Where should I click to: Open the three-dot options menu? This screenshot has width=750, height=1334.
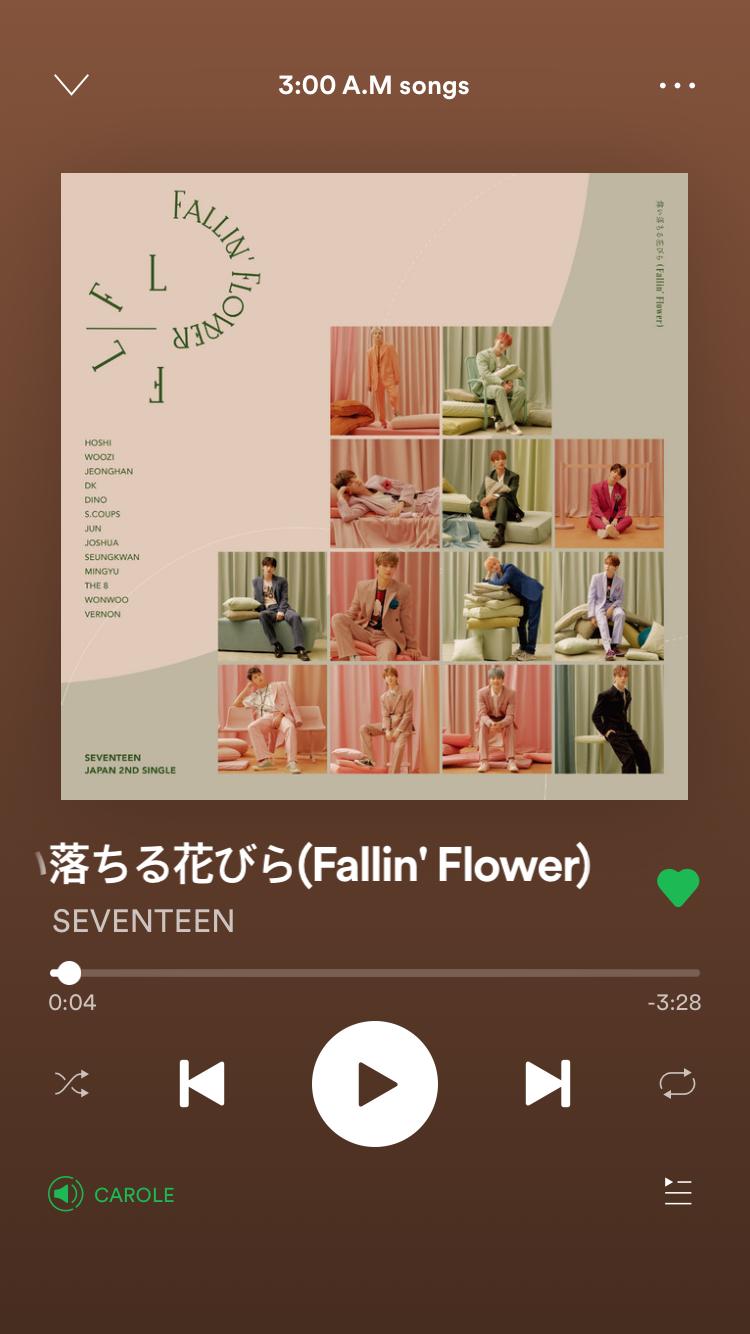[x=677, y=85]
